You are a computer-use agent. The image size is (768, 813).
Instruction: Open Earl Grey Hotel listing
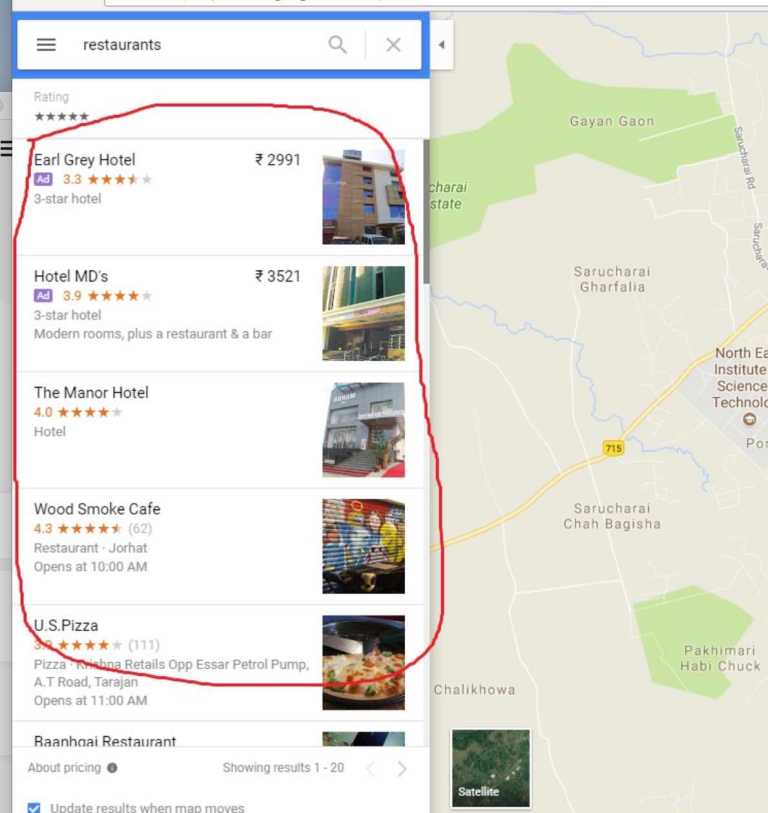85,160
